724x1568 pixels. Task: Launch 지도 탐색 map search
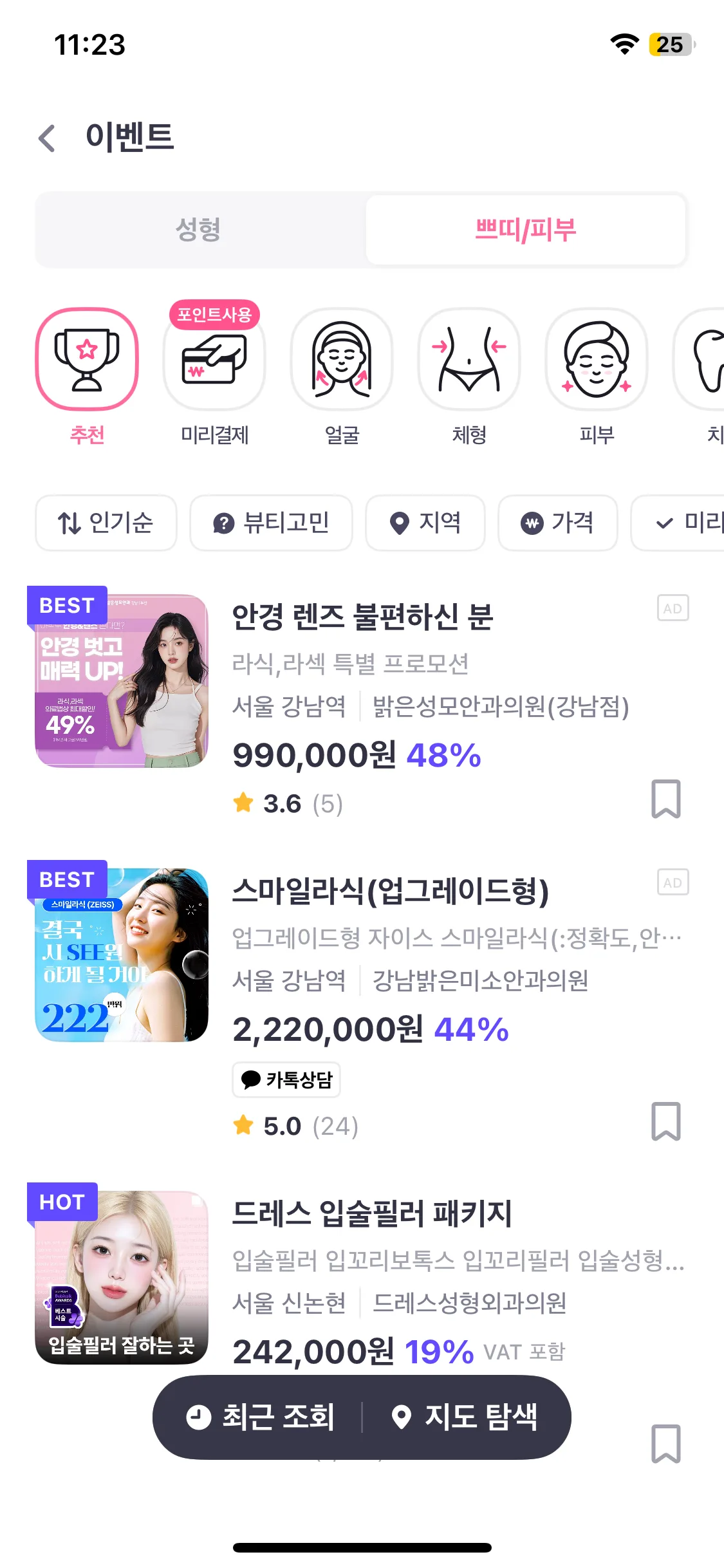click(465, 1417)
